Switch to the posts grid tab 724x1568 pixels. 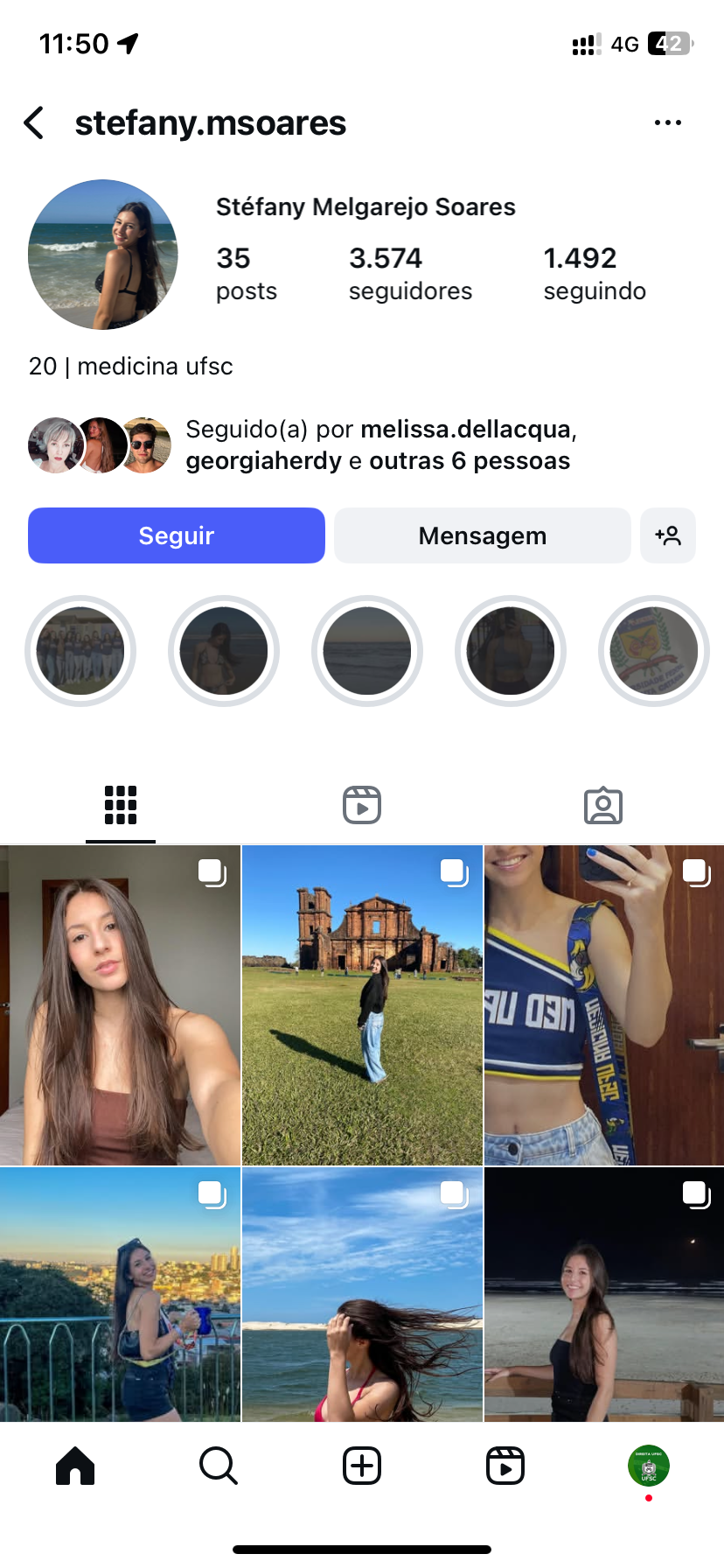click(x=121, y=805)
